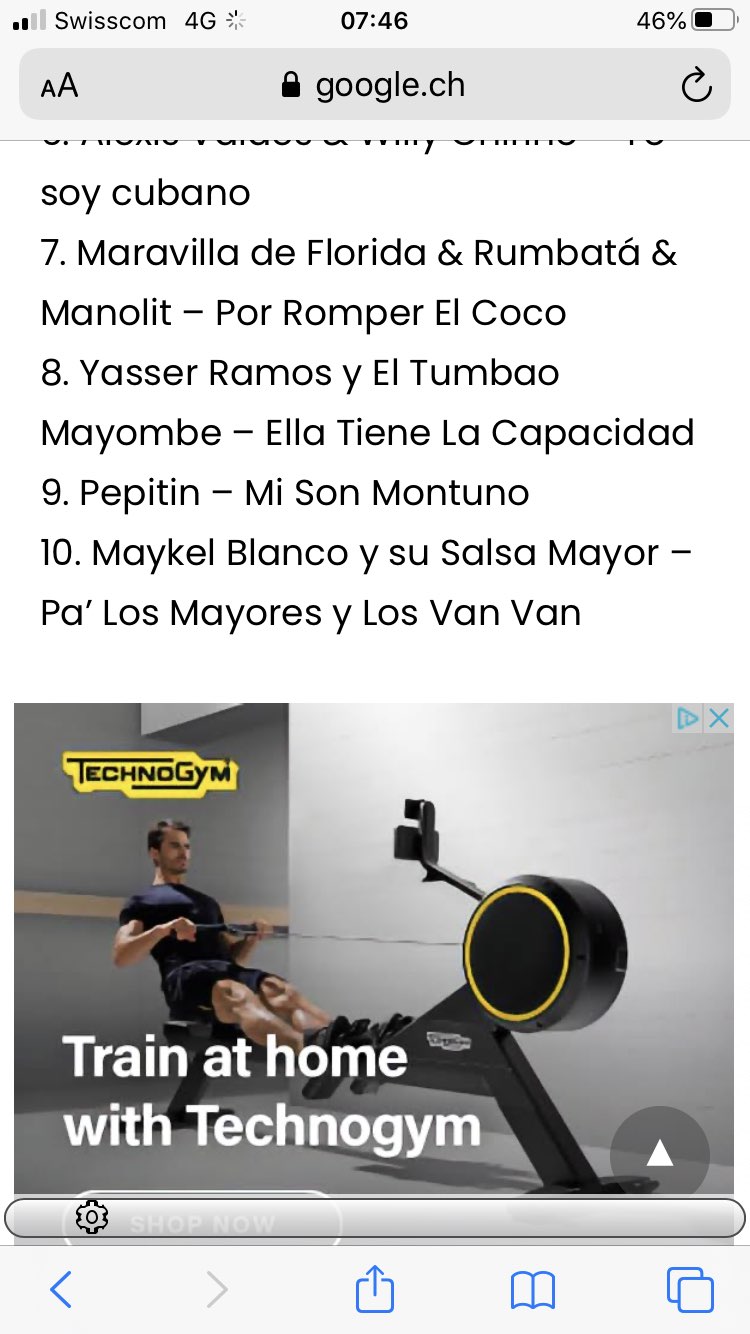750x1334 pixels.
Task: Open the gear settings icon
Action: tap(91, 1217)
